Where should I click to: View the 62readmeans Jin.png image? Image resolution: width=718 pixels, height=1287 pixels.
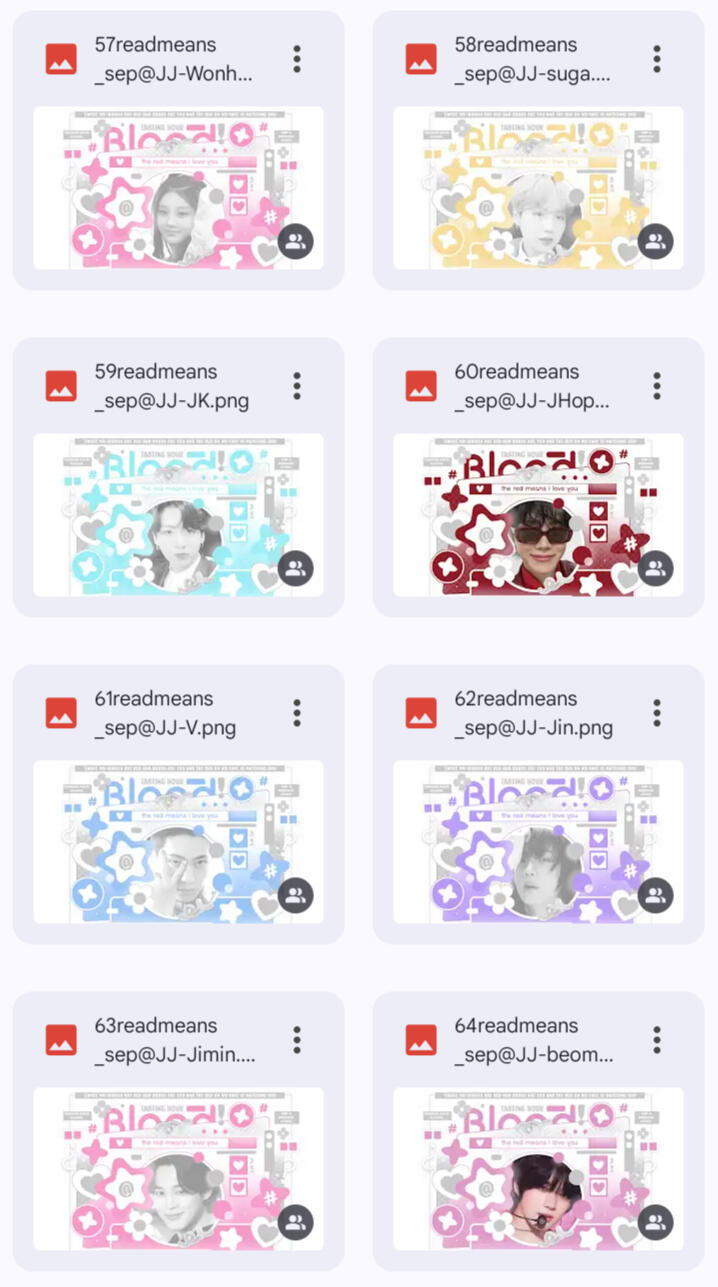pyautogui.click(x=538, y=842)
